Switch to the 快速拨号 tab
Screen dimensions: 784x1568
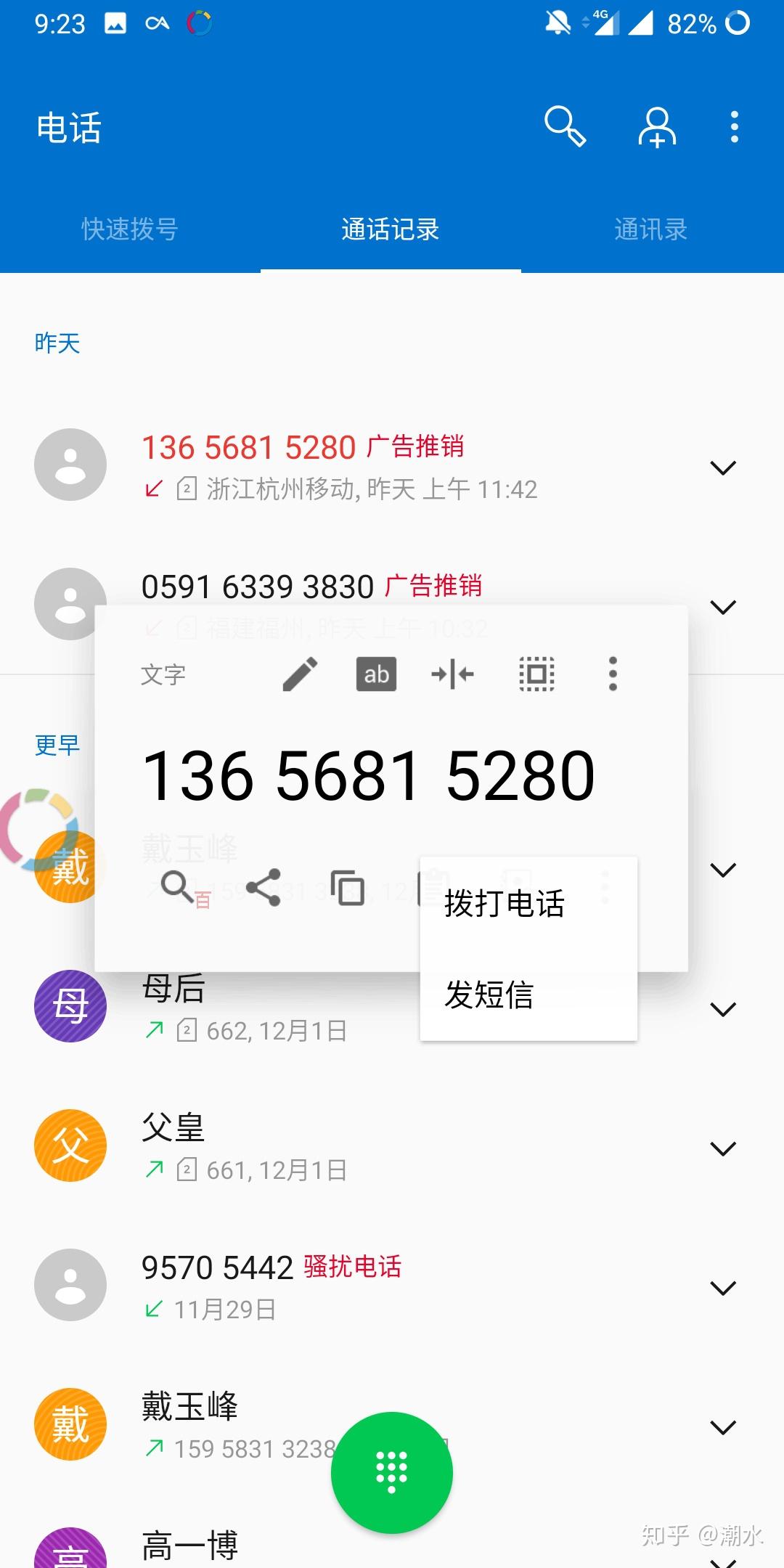coord(129,229)
